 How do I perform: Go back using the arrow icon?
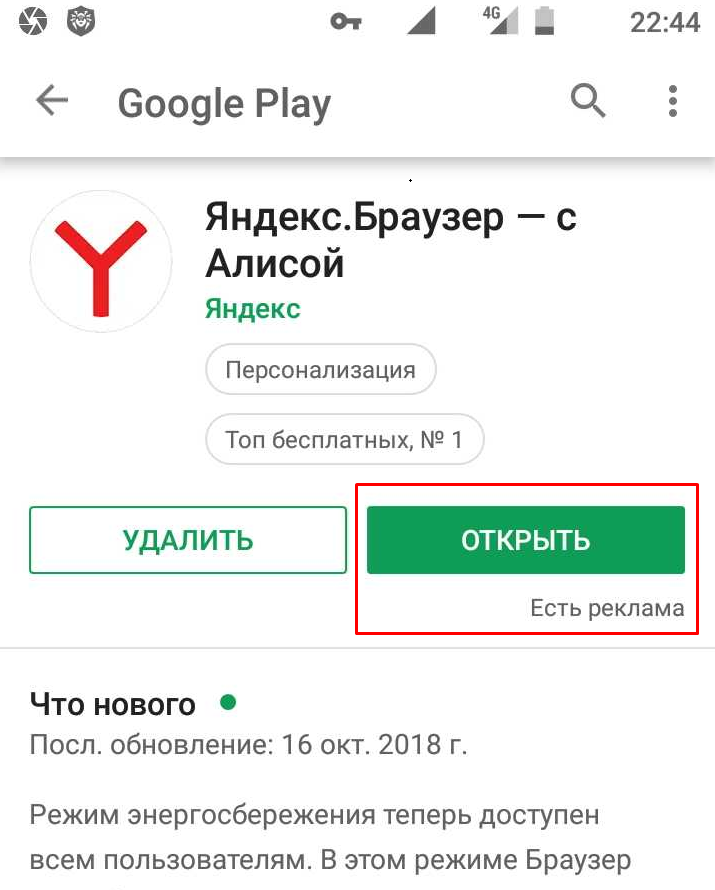point(52,101)
